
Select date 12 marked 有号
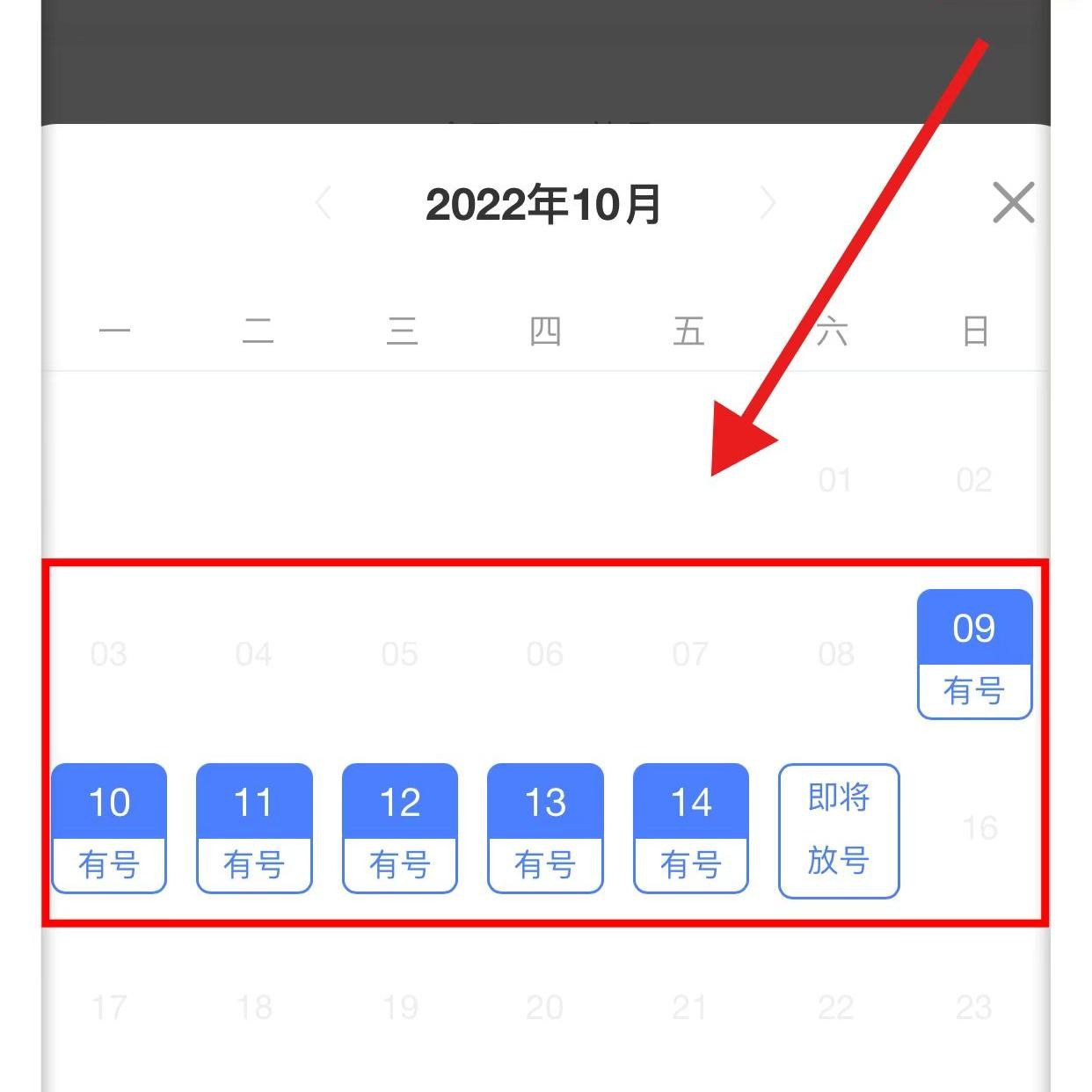[x=400, y=828]
